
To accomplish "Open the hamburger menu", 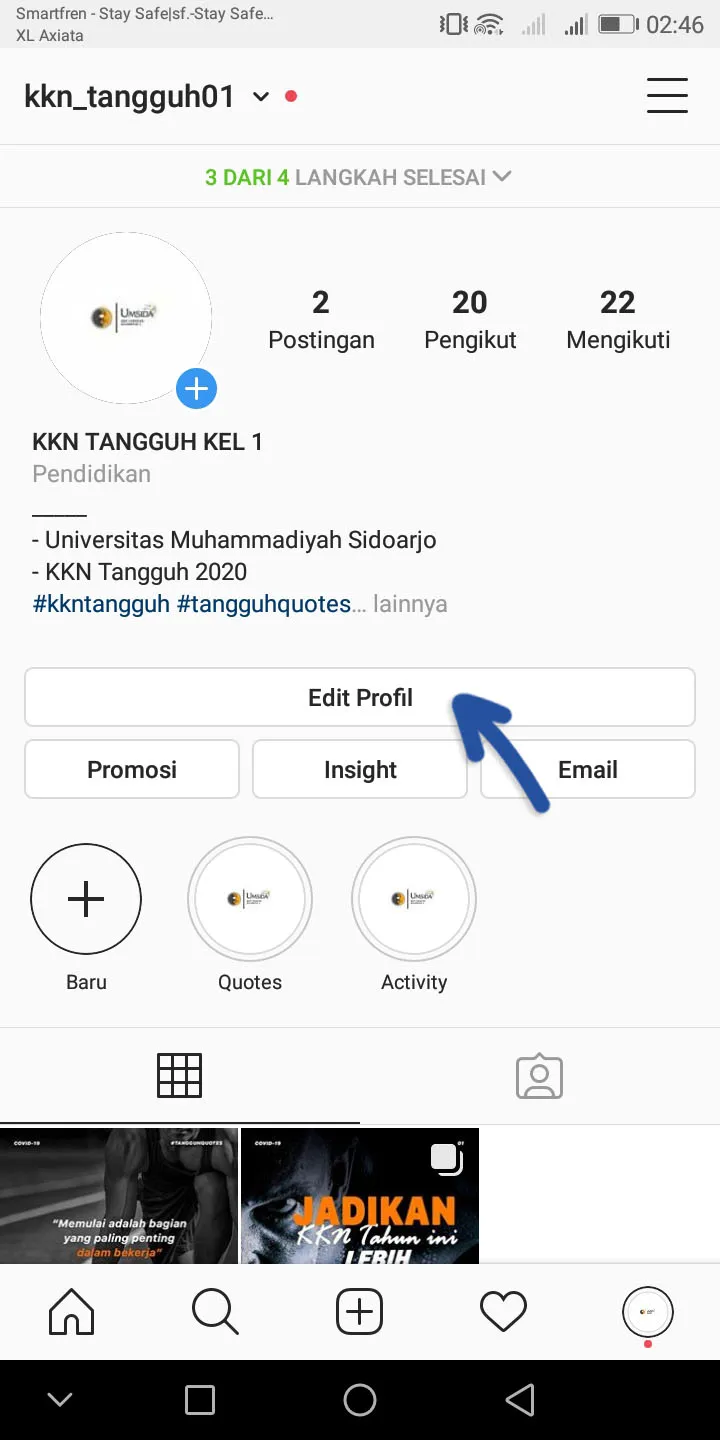I will tap(667, 95).
